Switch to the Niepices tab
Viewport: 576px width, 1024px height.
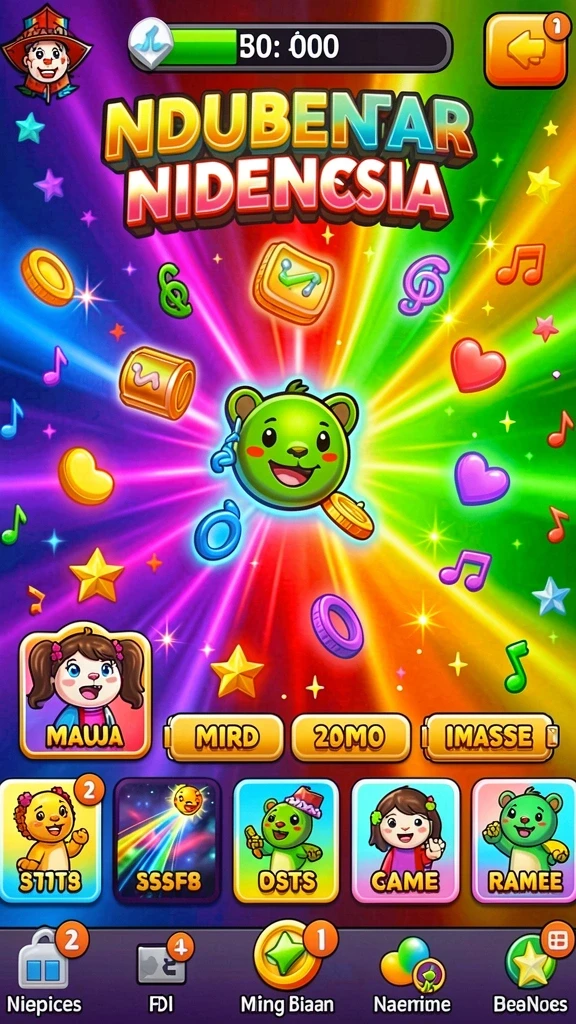point(44,972)
